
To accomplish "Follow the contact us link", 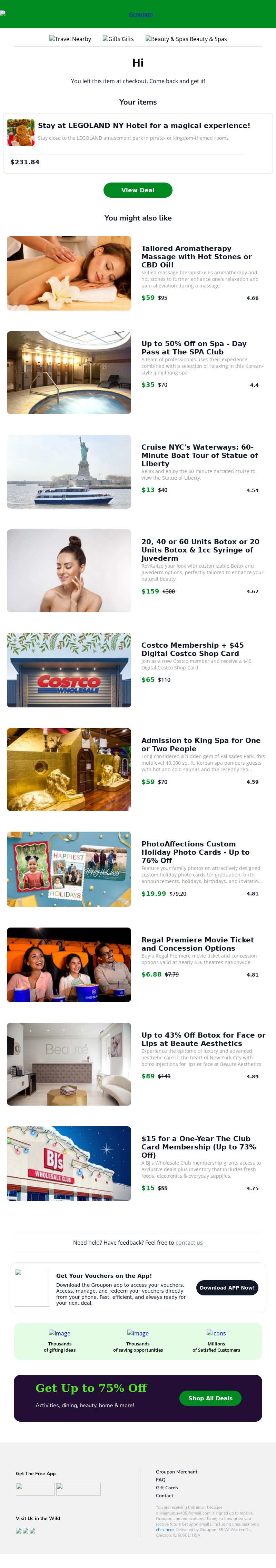I will pos(189,1242).
